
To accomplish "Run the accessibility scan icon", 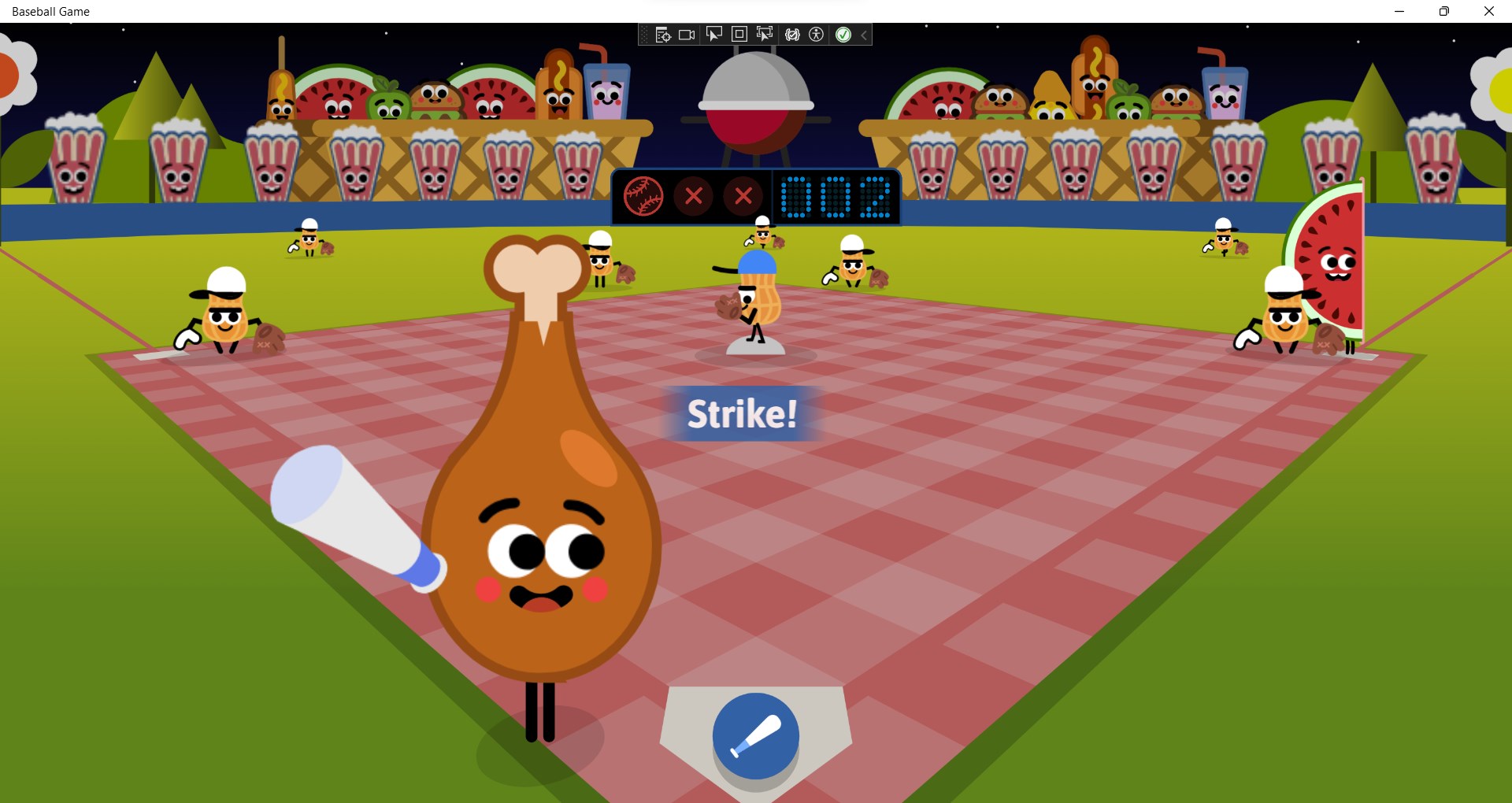I will (817, 35).
